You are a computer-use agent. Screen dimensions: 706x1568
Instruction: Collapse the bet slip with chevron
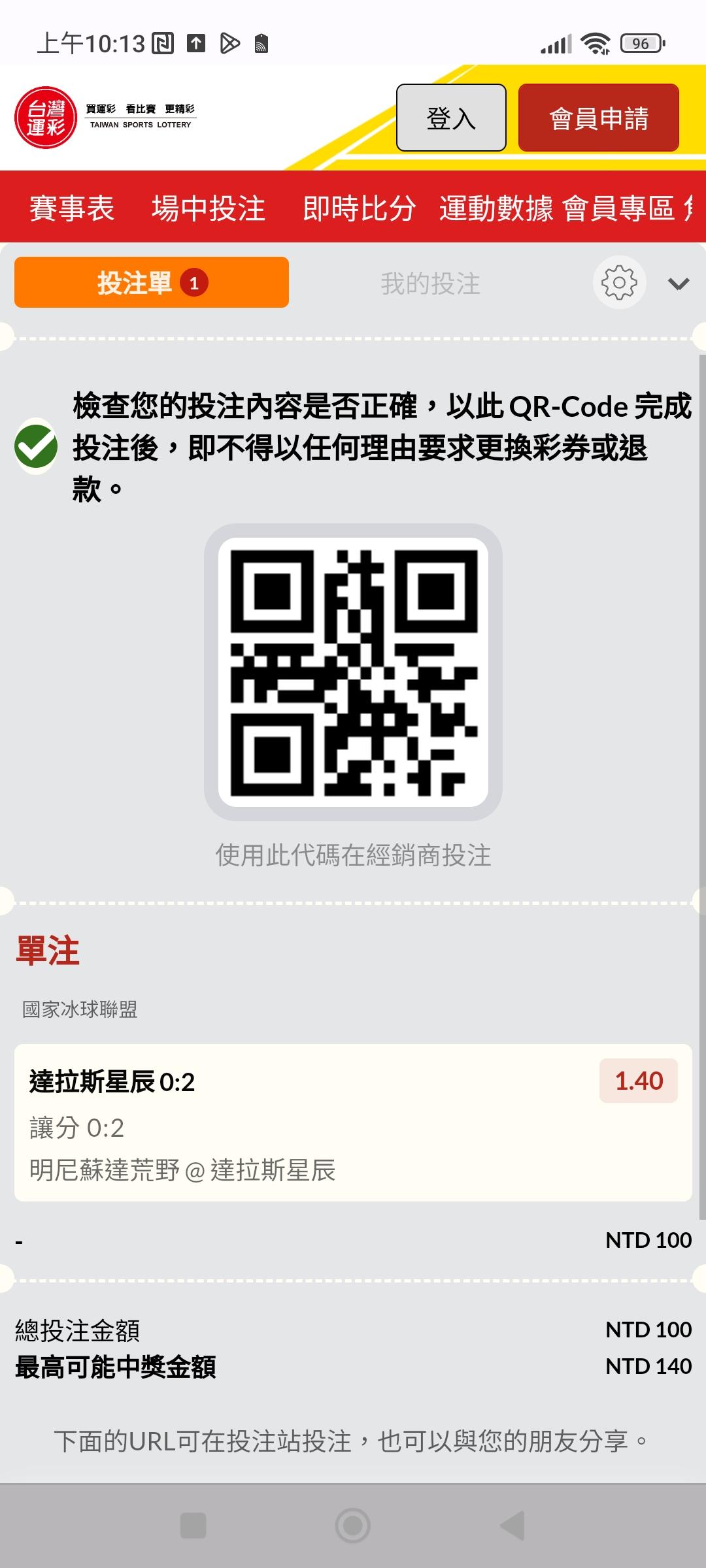tap(679, 284)
